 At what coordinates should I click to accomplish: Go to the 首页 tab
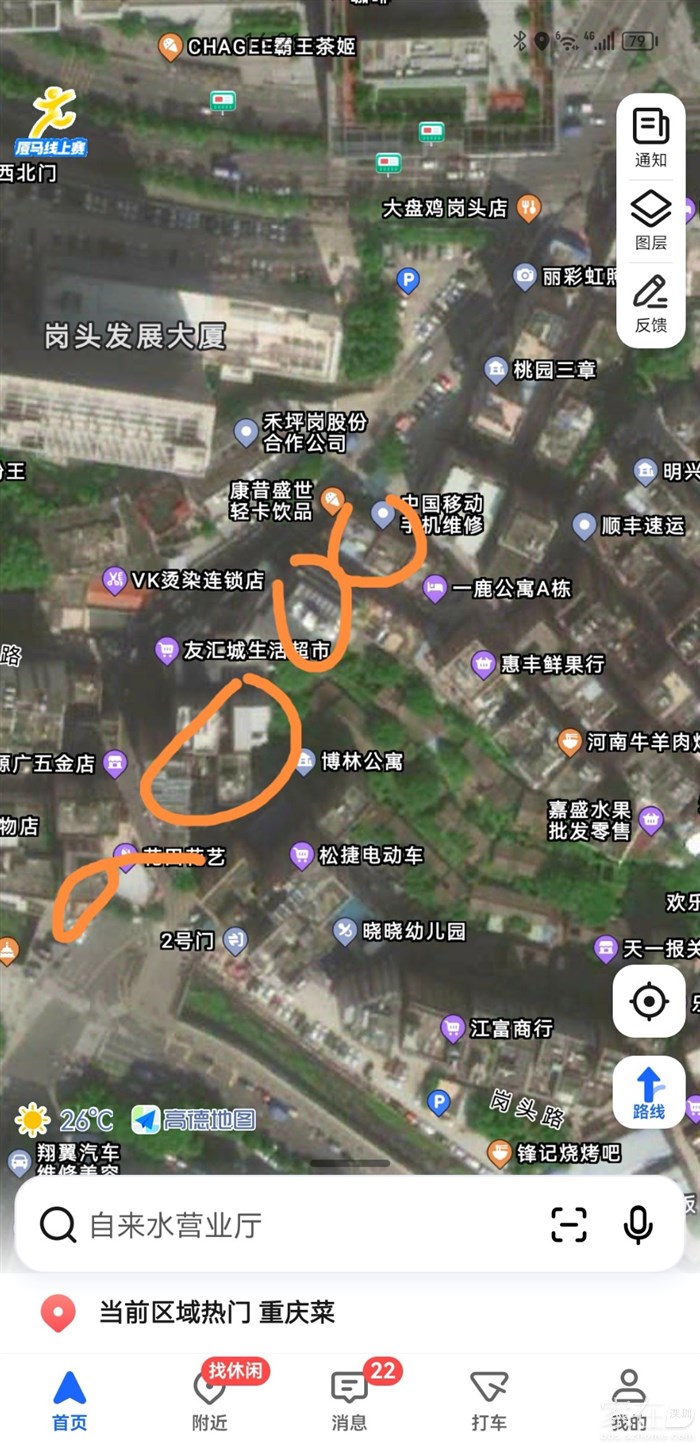click(70, 1398)
